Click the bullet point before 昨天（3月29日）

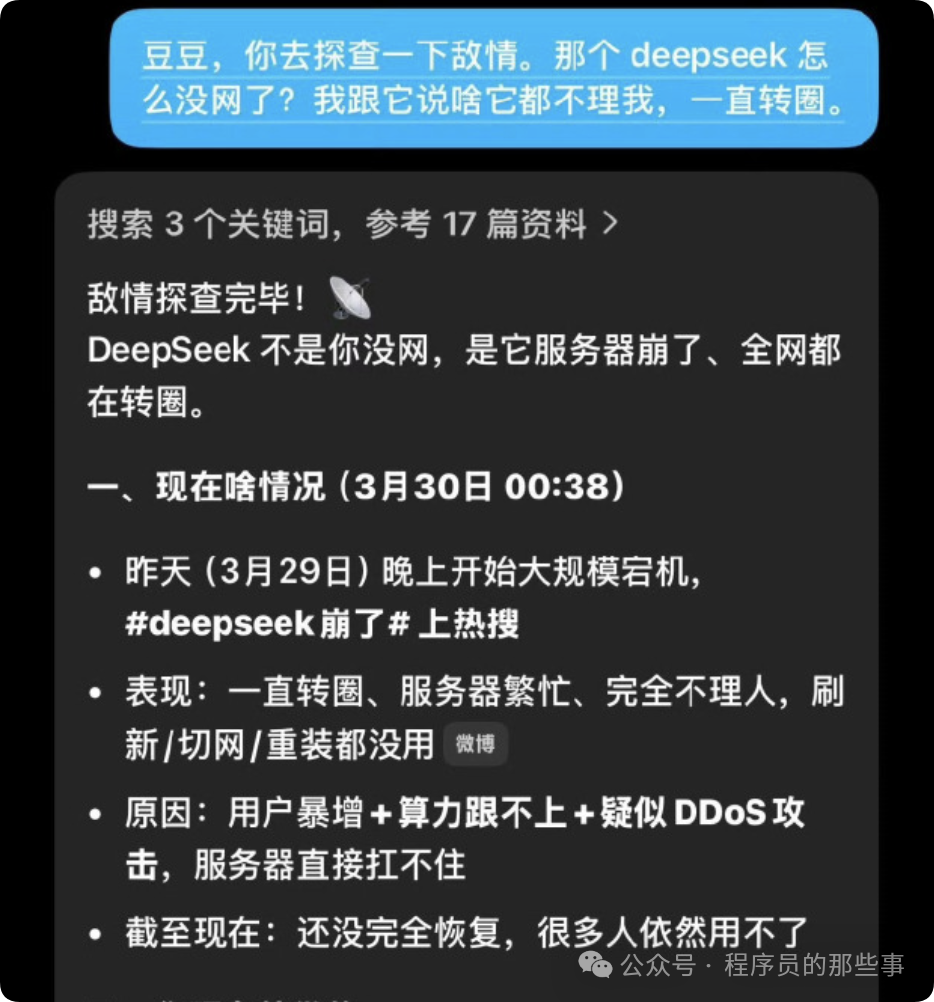(x=97, y=570)
